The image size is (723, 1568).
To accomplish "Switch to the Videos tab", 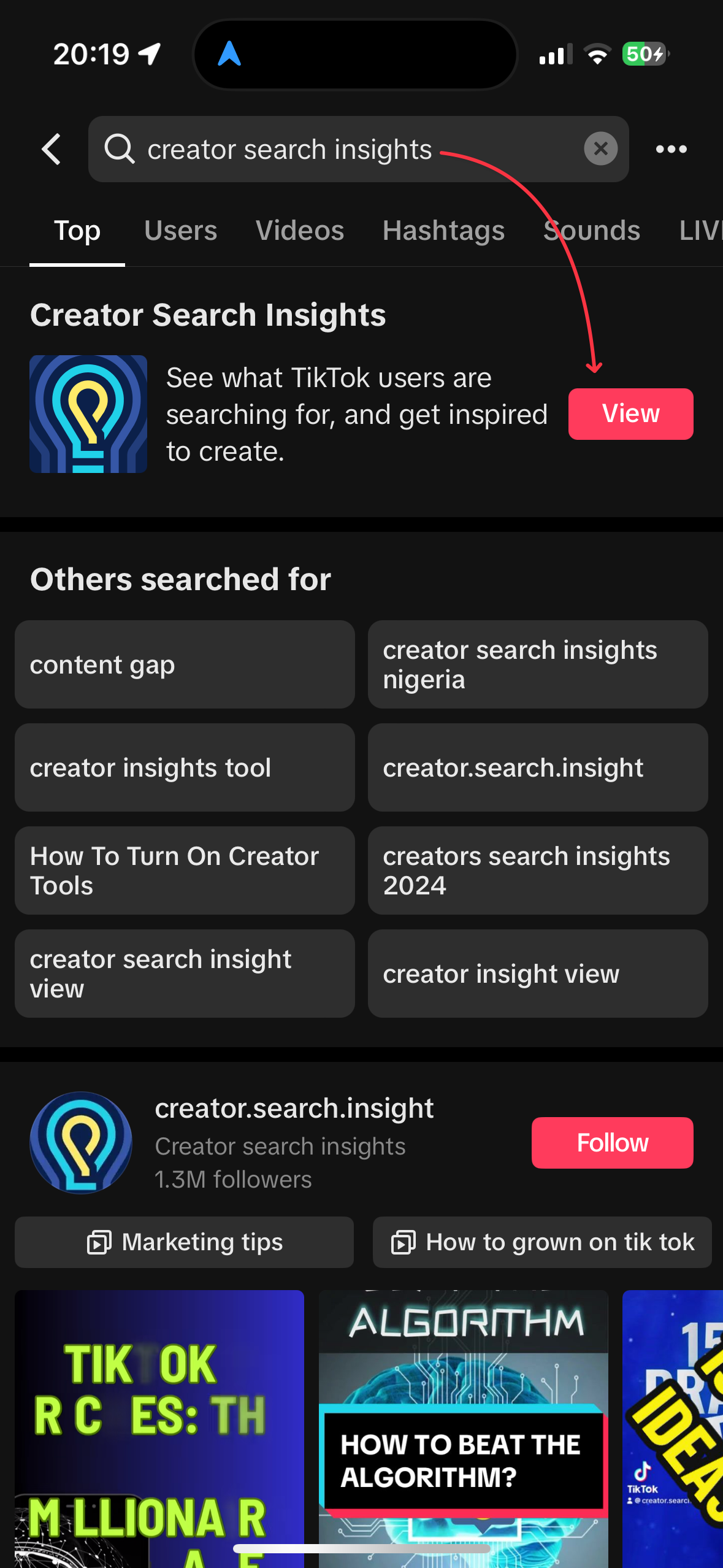I will pos(300,231).
